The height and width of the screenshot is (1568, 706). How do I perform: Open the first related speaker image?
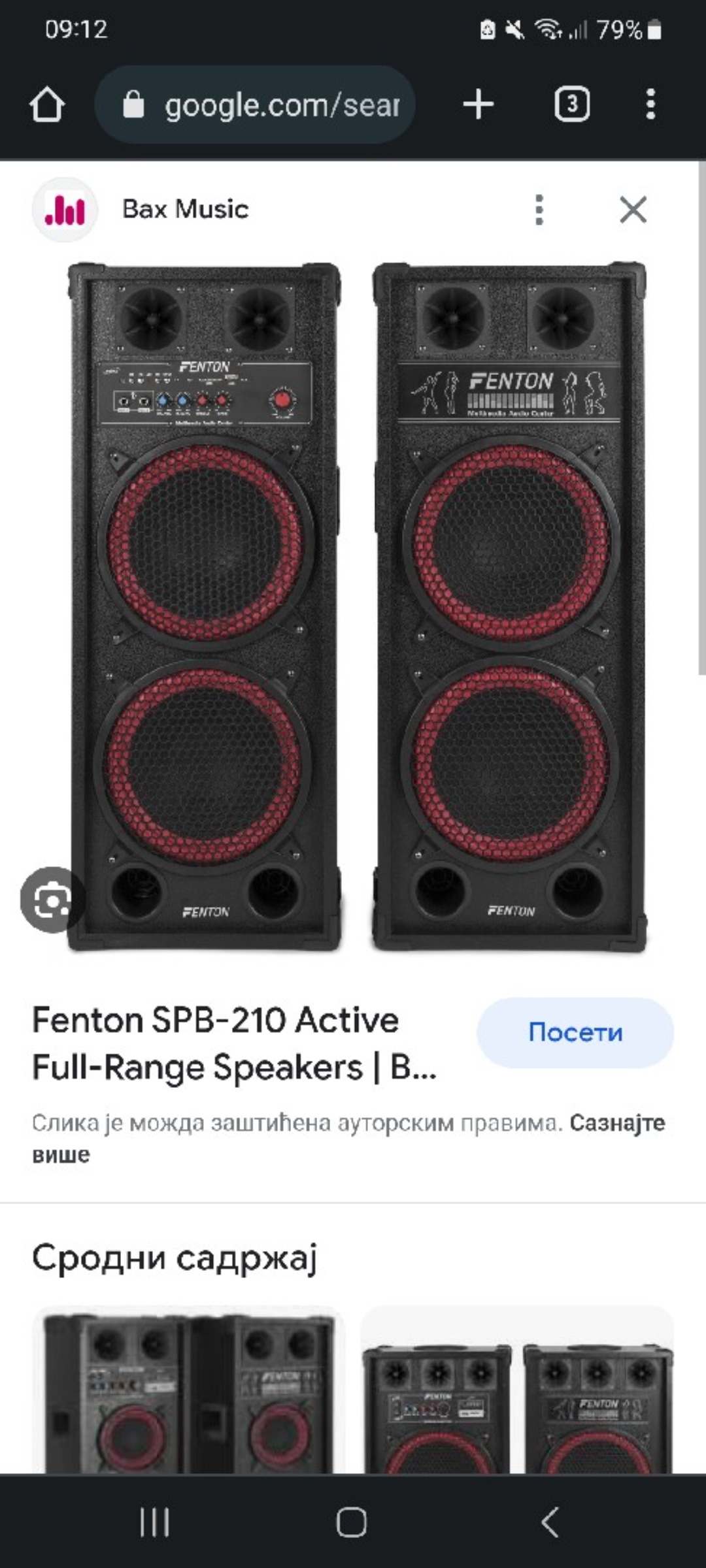click(188, 1392)
